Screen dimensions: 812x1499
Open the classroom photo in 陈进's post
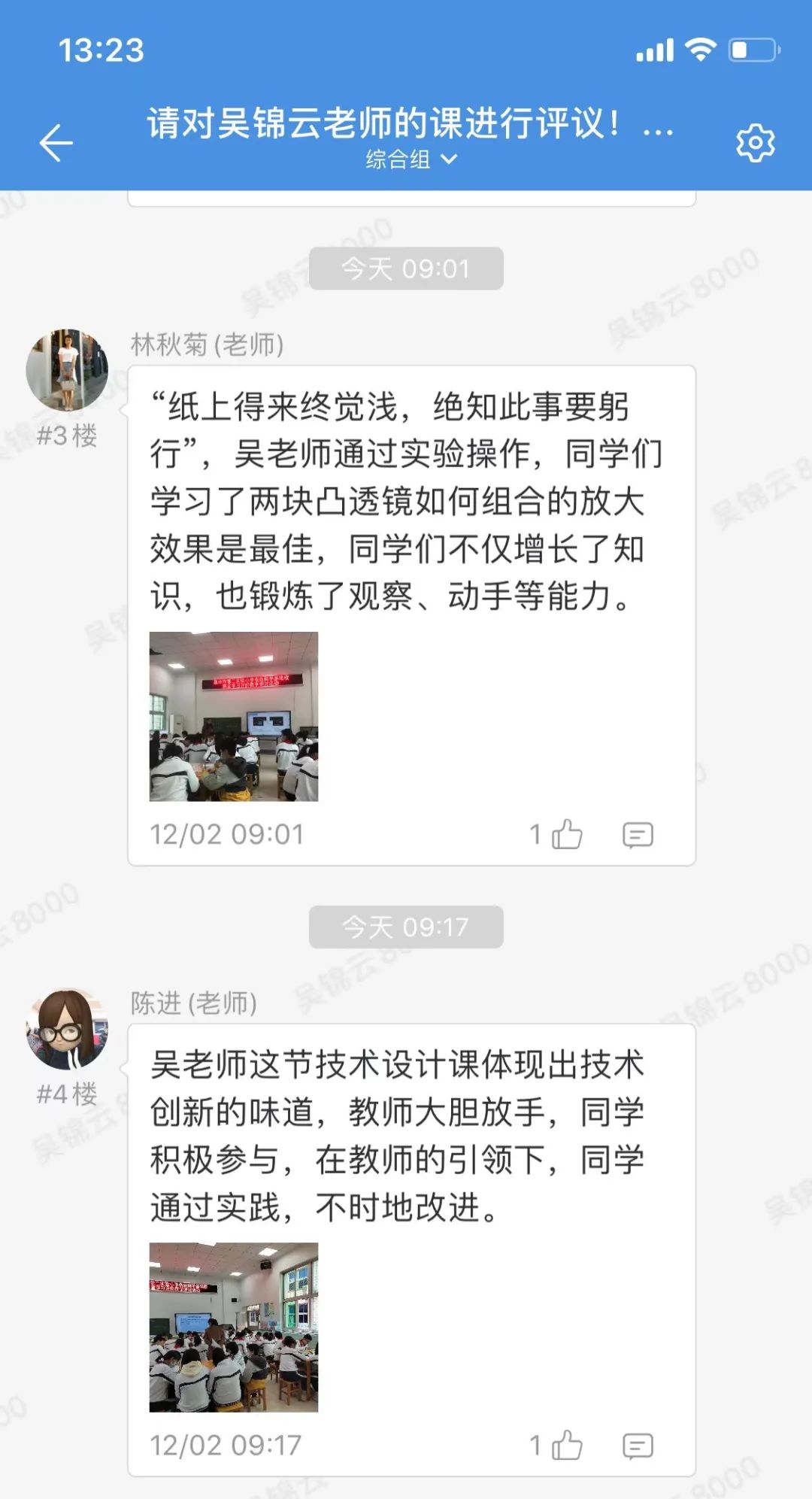pyautogui.click(x=234, y=1327)
